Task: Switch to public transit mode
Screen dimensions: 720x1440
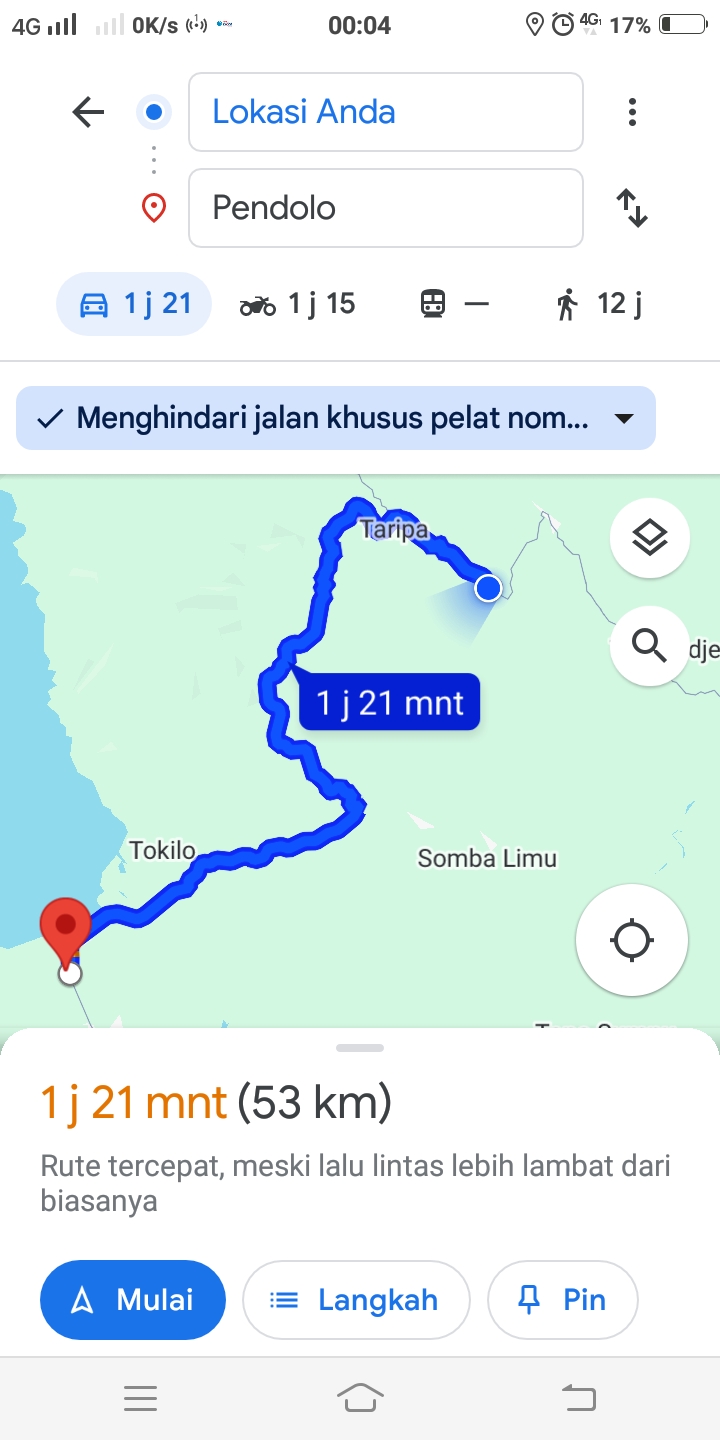Action: tap(455, 304)
